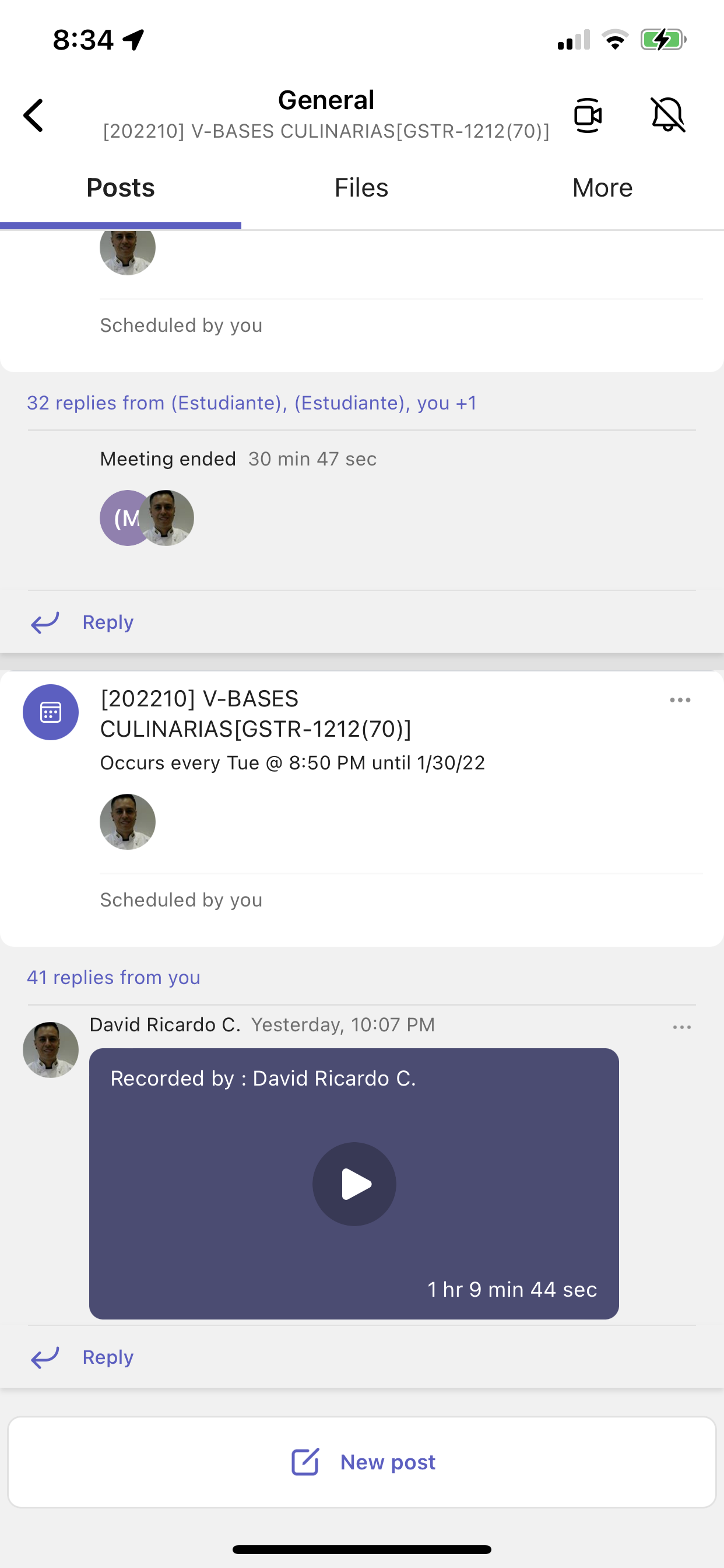This screenshot has width=724, height=1568.
Task: Start an instant video meeting
Action: (587, 115)
